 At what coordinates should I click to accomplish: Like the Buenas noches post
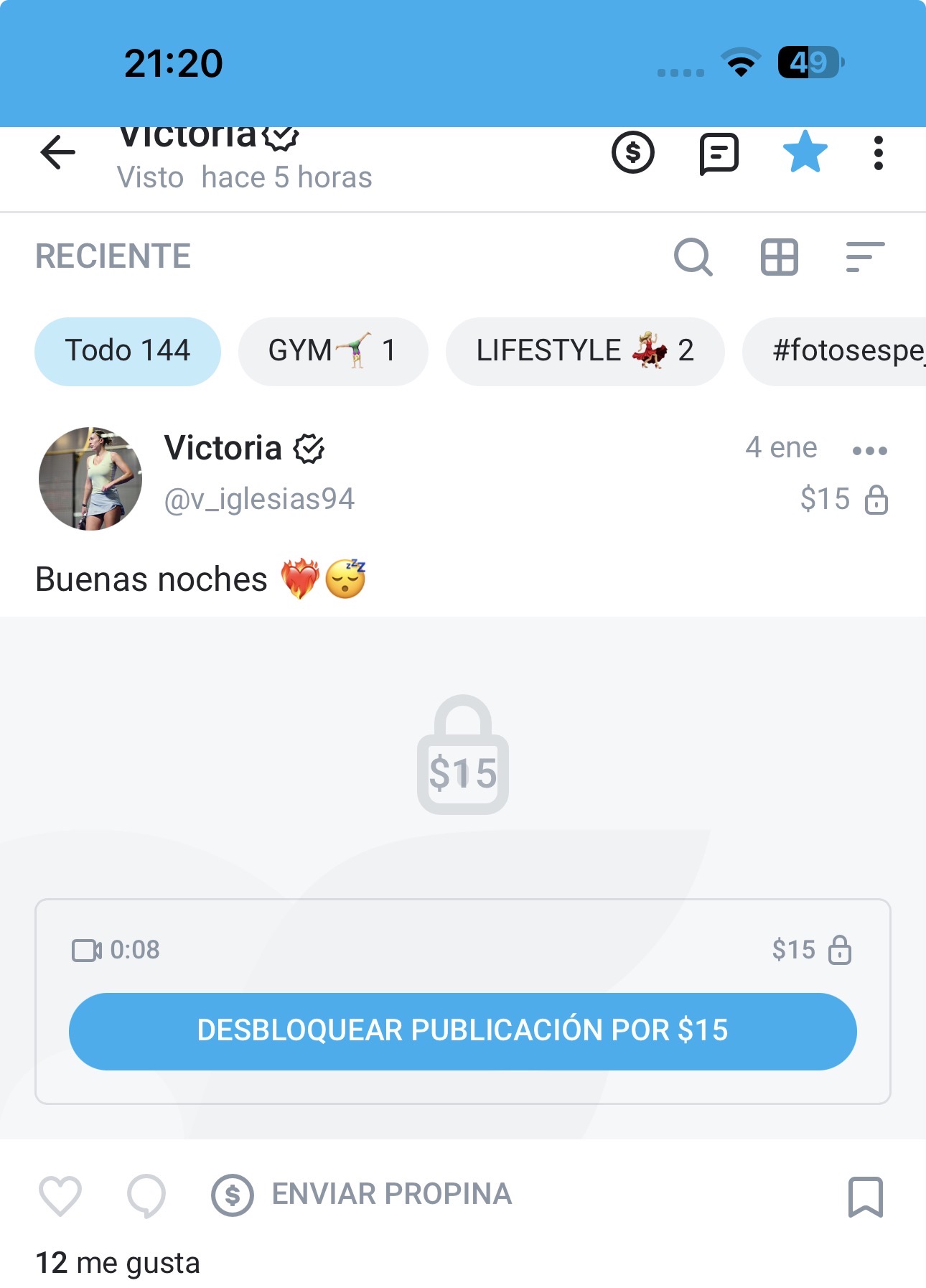pyautogui.click(x=60, y=1196)
